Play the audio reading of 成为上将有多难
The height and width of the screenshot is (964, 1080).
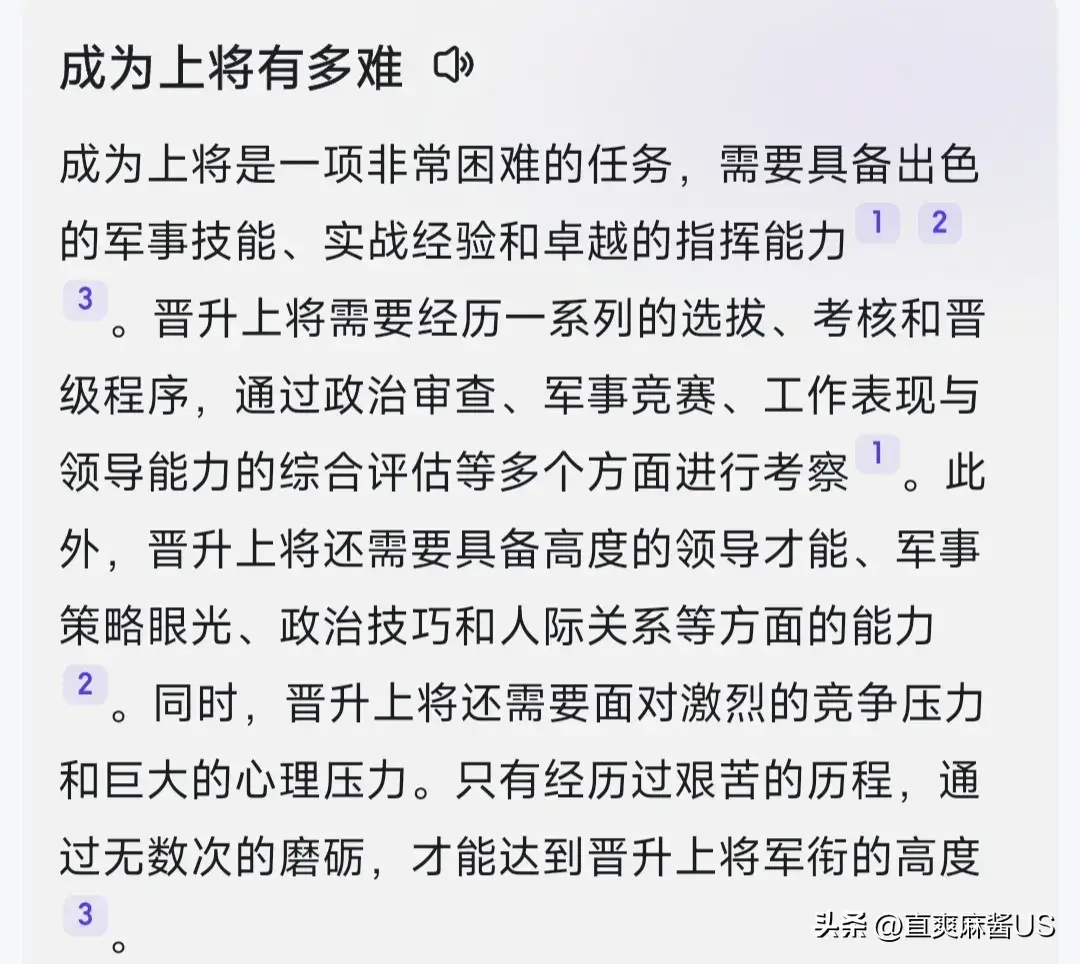(x=453, y=67)
